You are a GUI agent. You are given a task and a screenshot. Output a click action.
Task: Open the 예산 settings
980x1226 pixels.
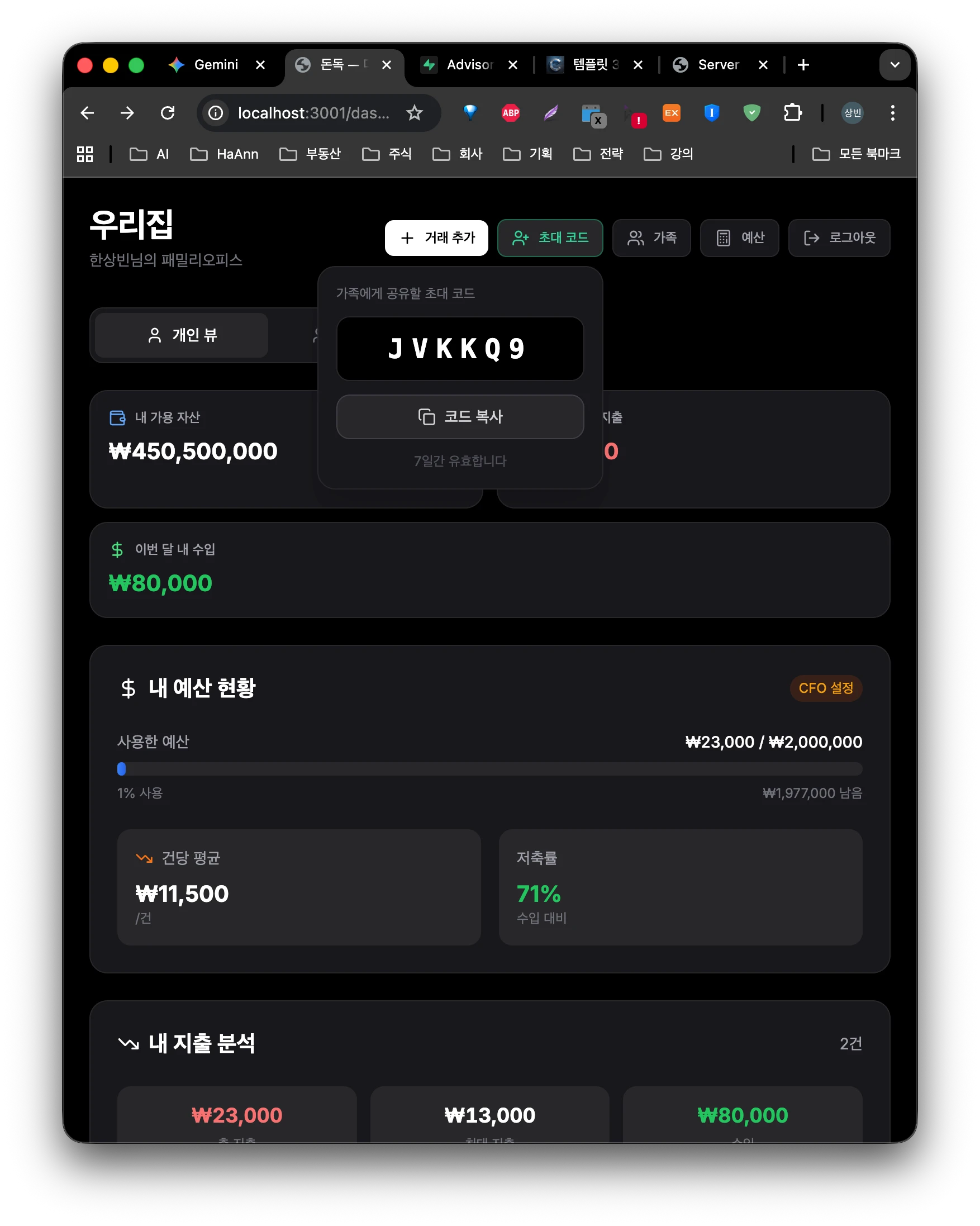739,237
